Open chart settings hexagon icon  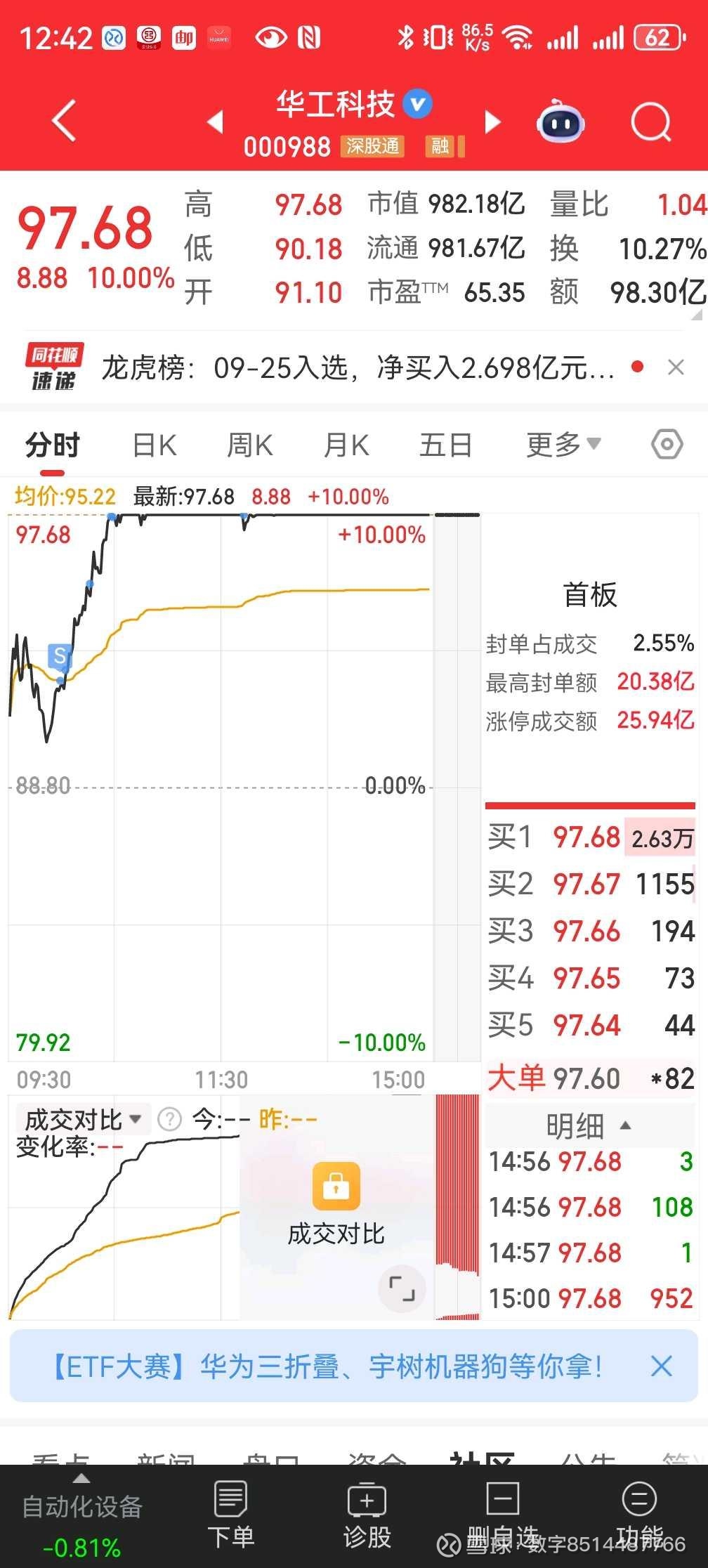point(667,444)
